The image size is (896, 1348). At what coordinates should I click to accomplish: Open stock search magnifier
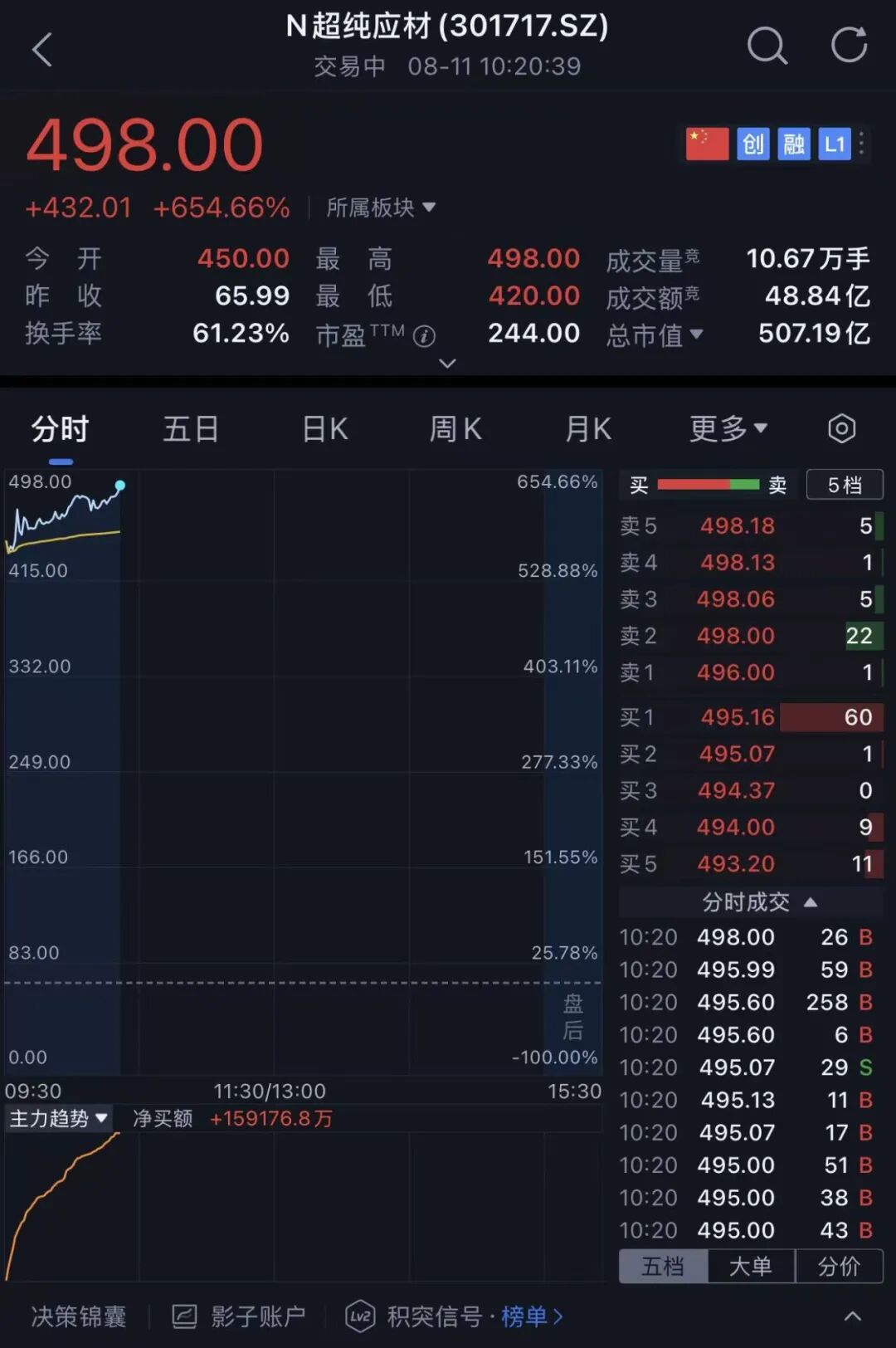click(767, 46)
